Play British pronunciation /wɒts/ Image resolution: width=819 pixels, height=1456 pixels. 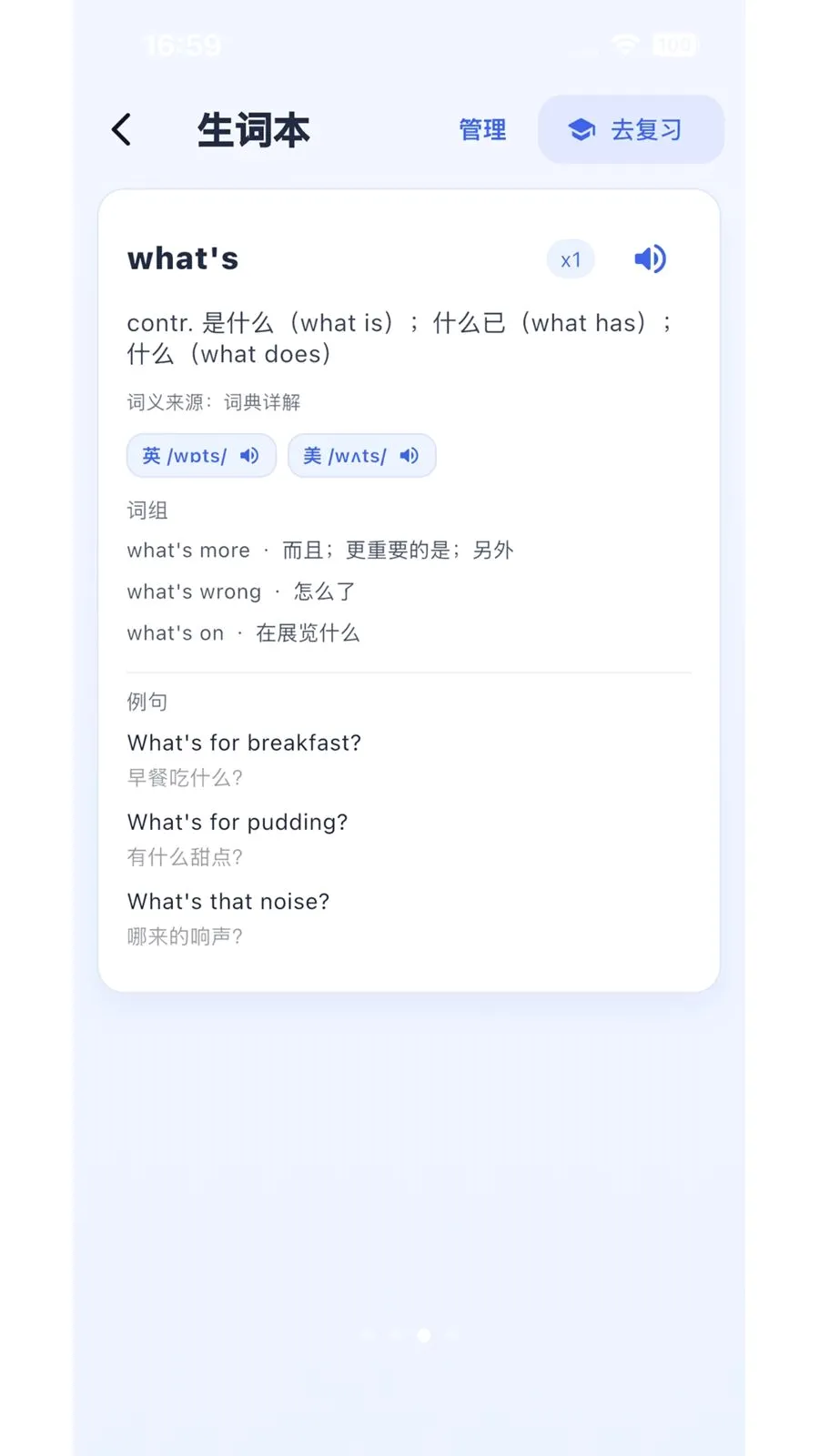click(201, 456)
